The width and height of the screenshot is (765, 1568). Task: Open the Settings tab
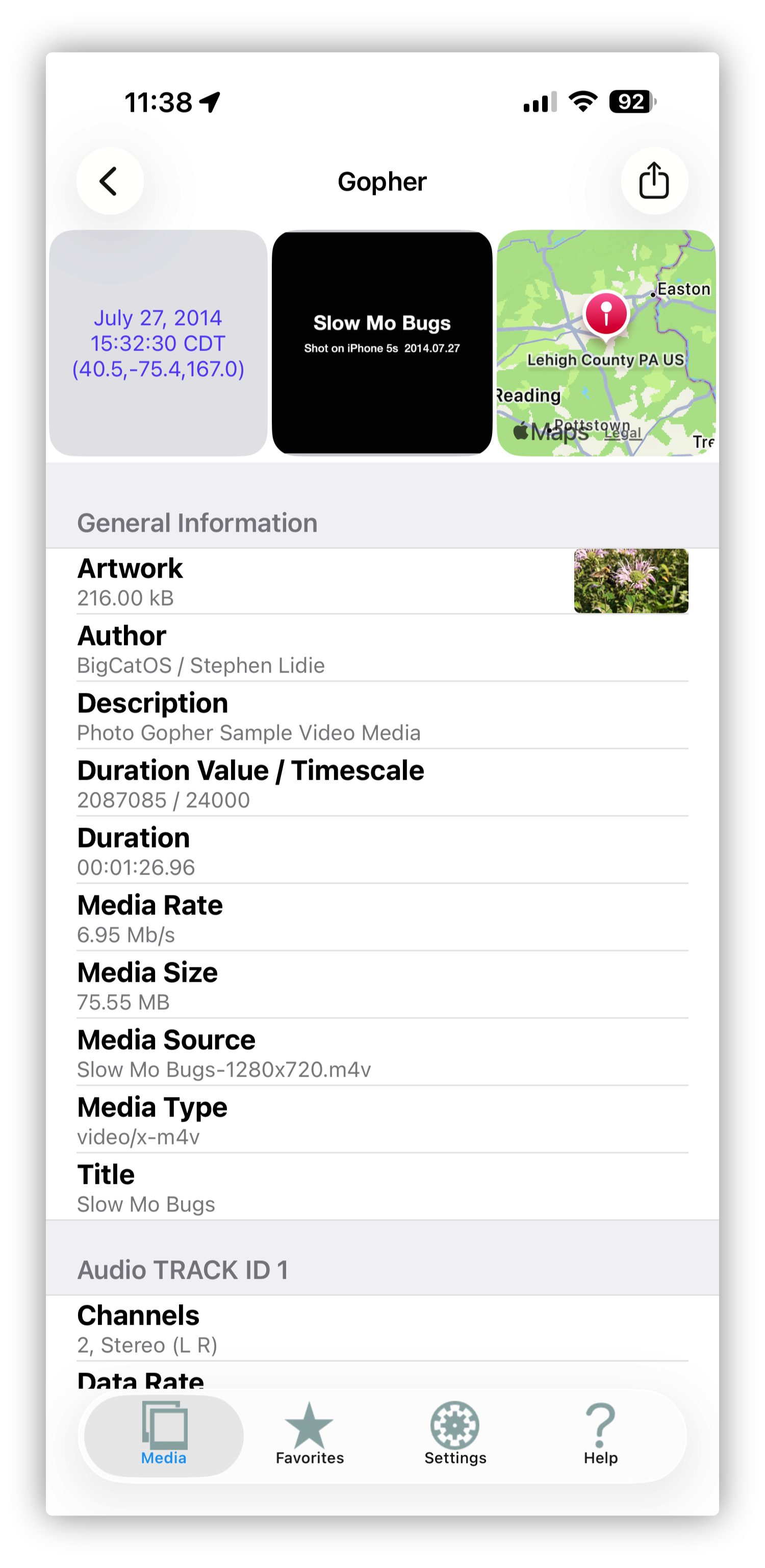pyautogui.click(x=455, y=1435)
